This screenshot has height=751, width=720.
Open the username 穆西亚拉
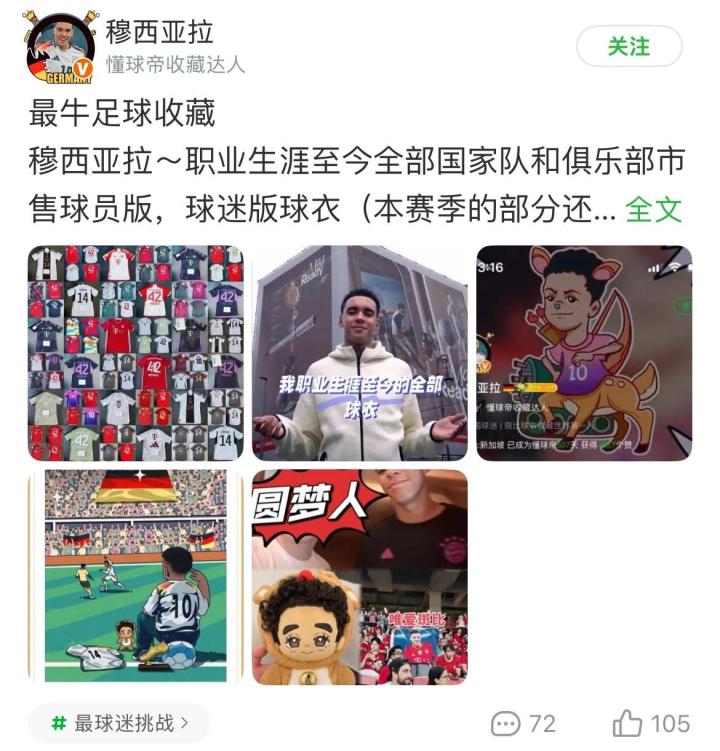pyautogui.click(x=160, y=32)
